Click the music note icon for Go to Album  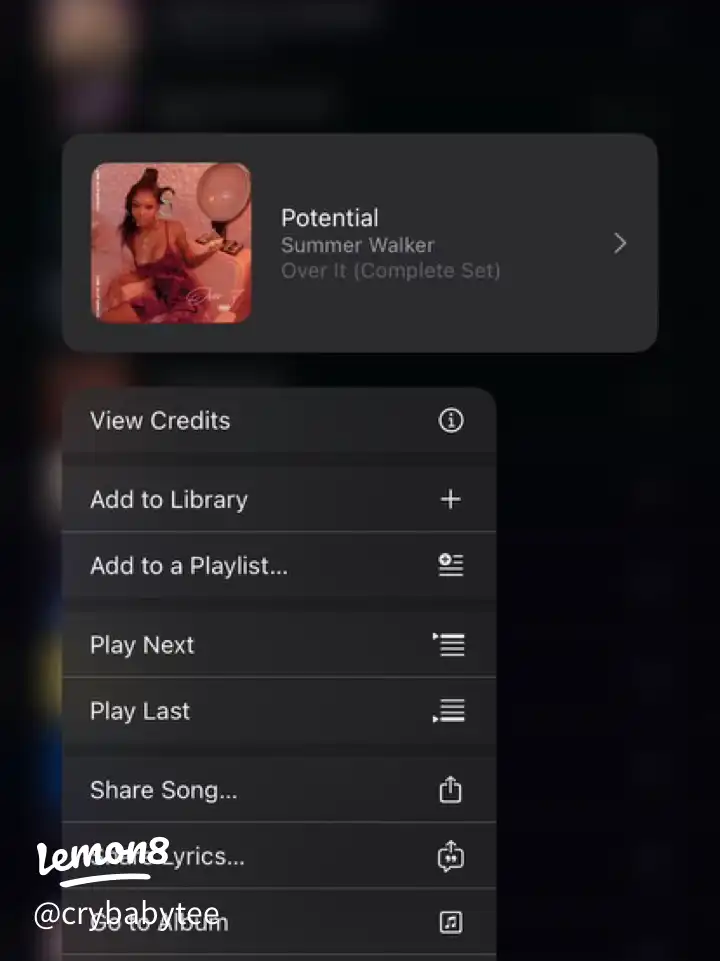click(451, 921)
